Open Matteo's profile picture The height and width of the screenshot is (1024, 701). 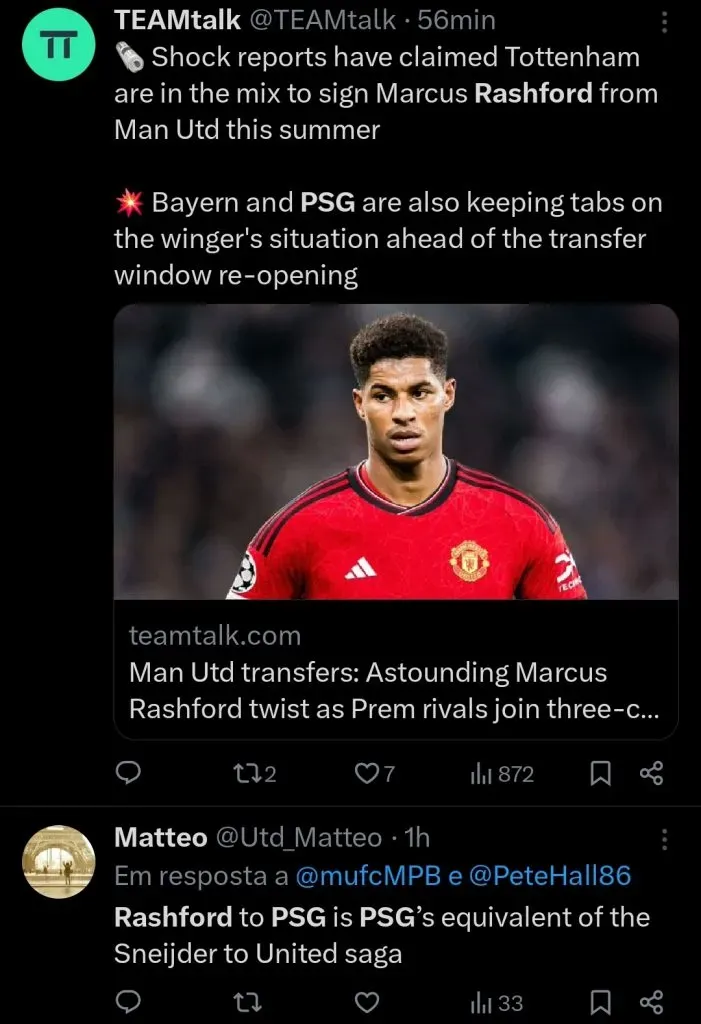click(58, 861)
